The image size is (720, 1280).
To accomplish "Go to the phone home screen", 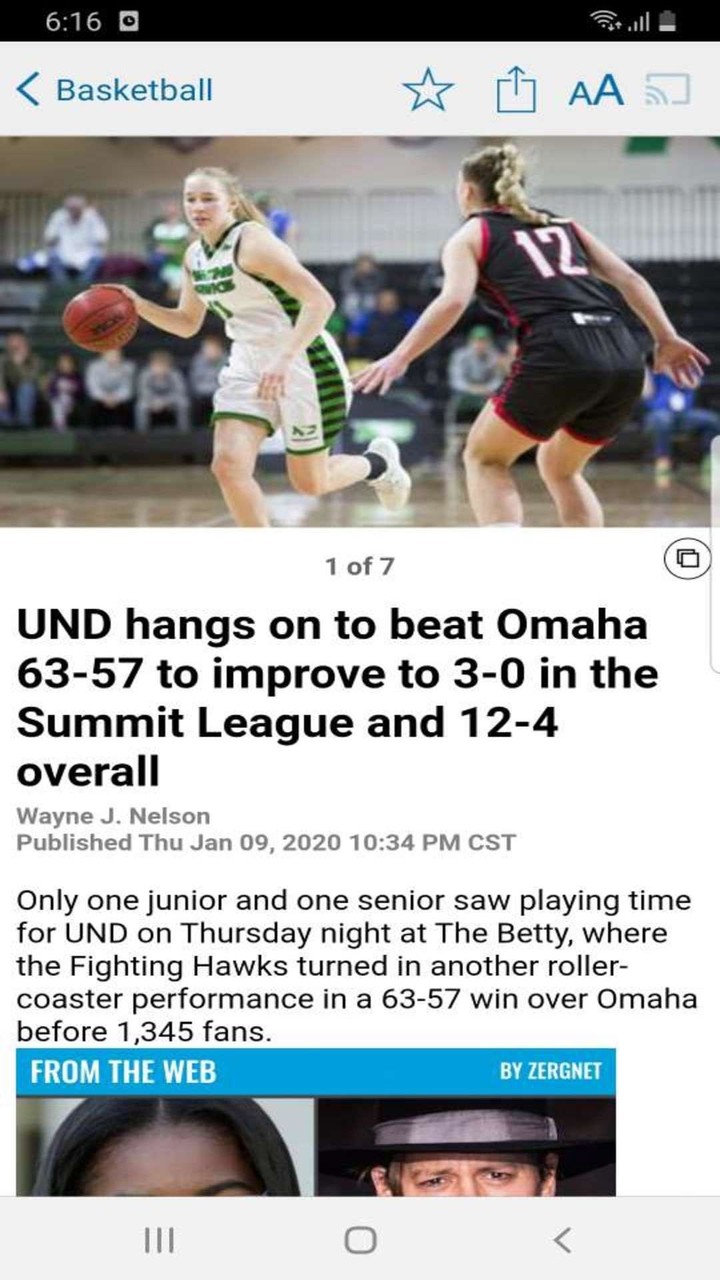I will pyautogui.click(x=360, y=1241).
